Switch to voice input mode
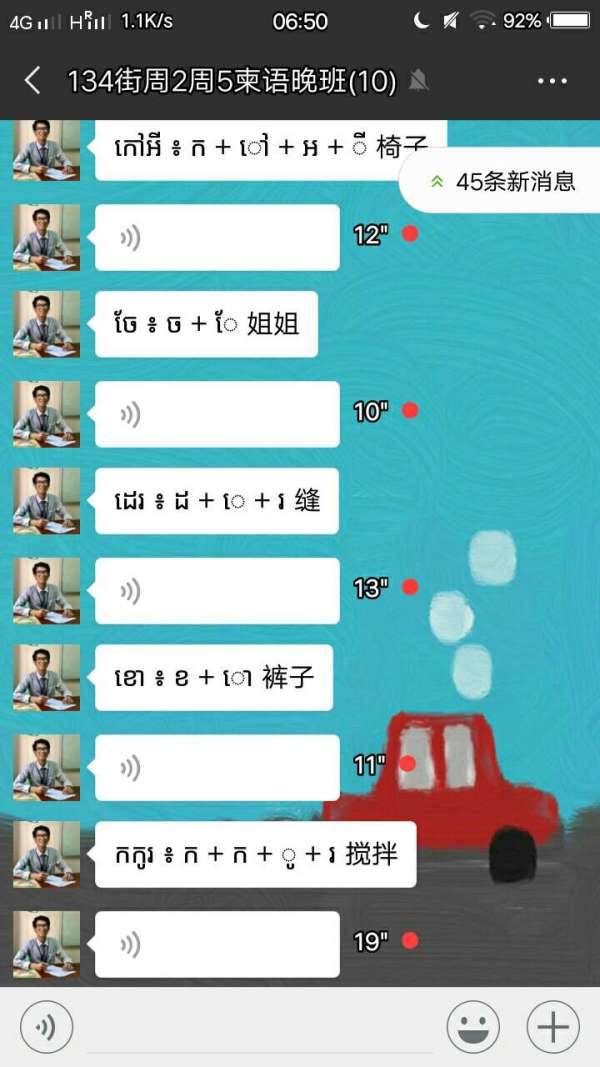 coord(46,1027)
